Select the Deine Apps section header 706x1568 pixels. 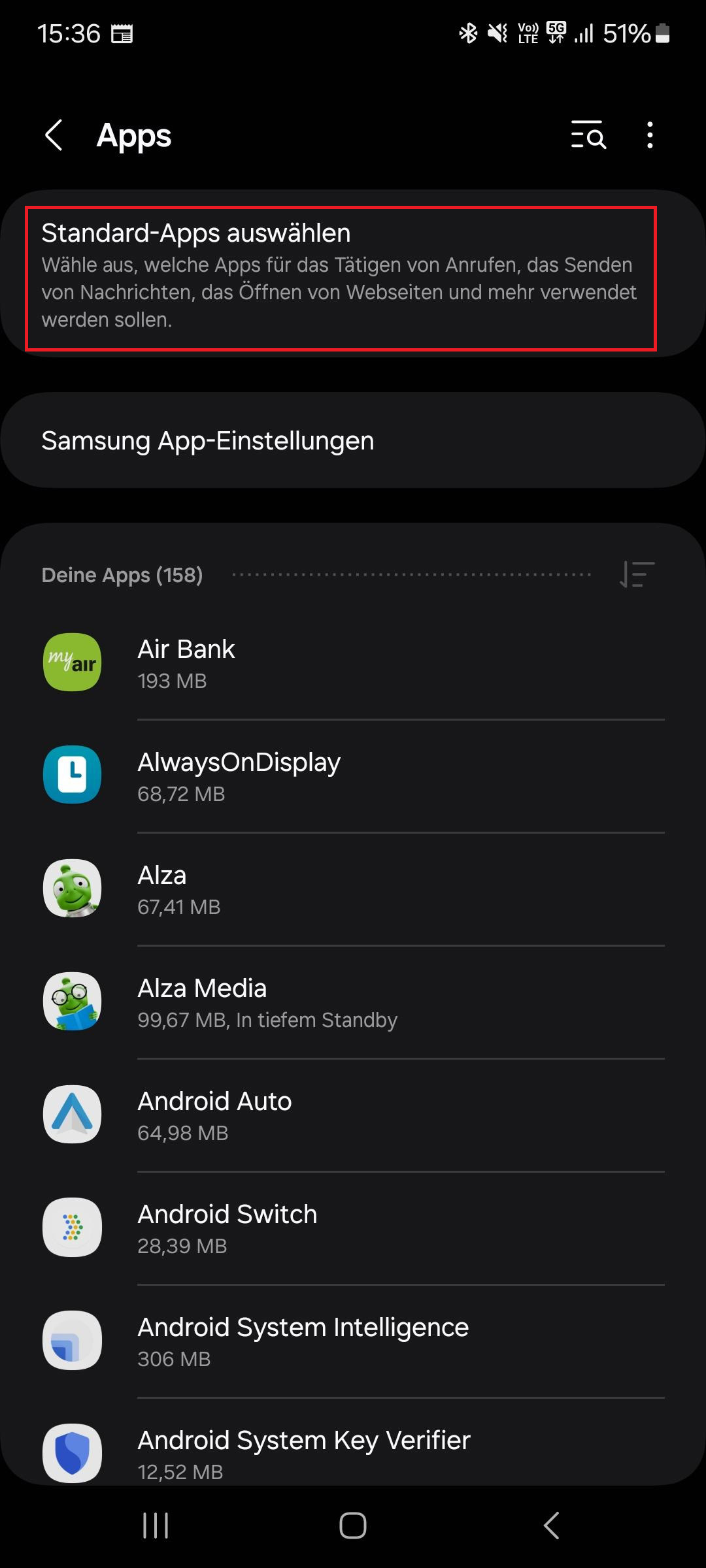[x=122, y=574]
